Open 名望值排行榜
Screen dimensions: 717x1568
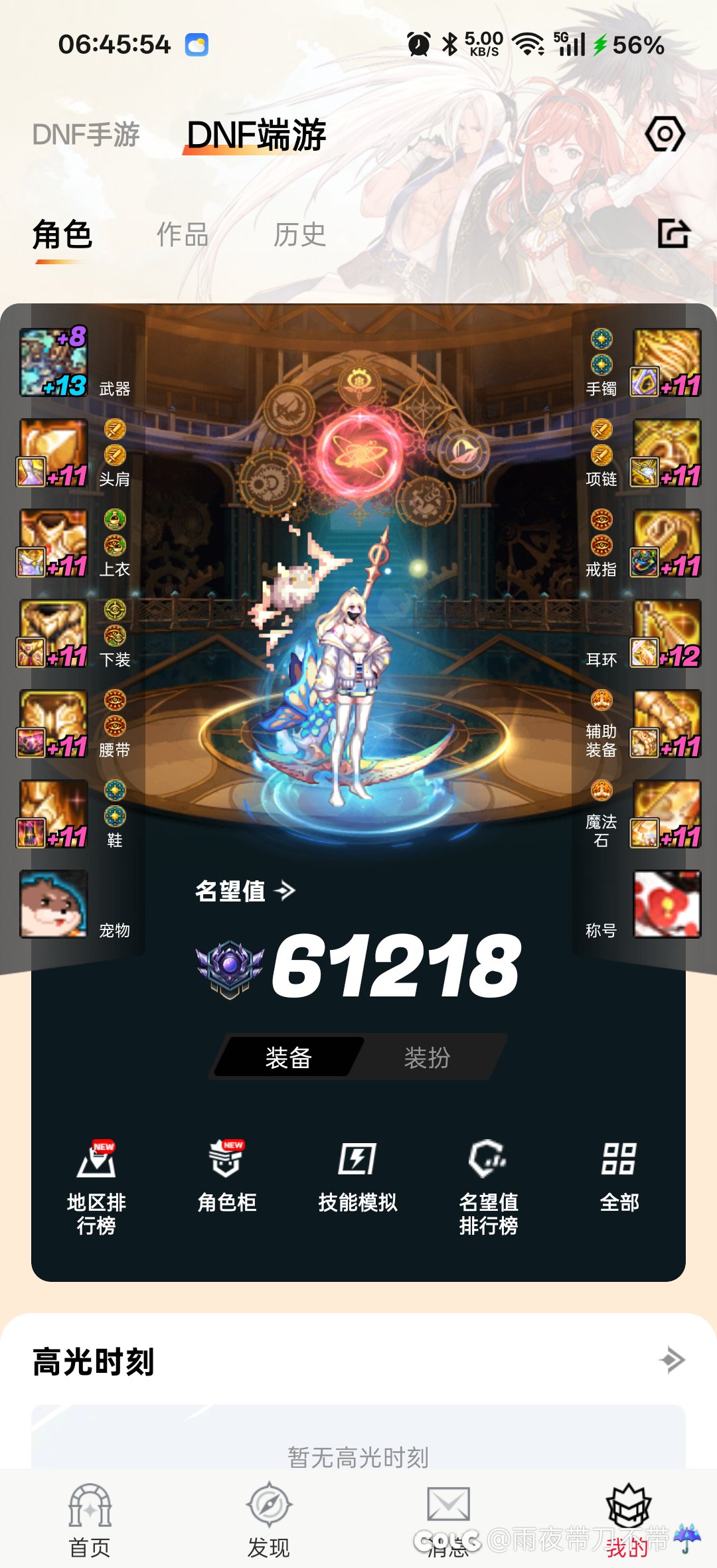(x=488, y=1186)
